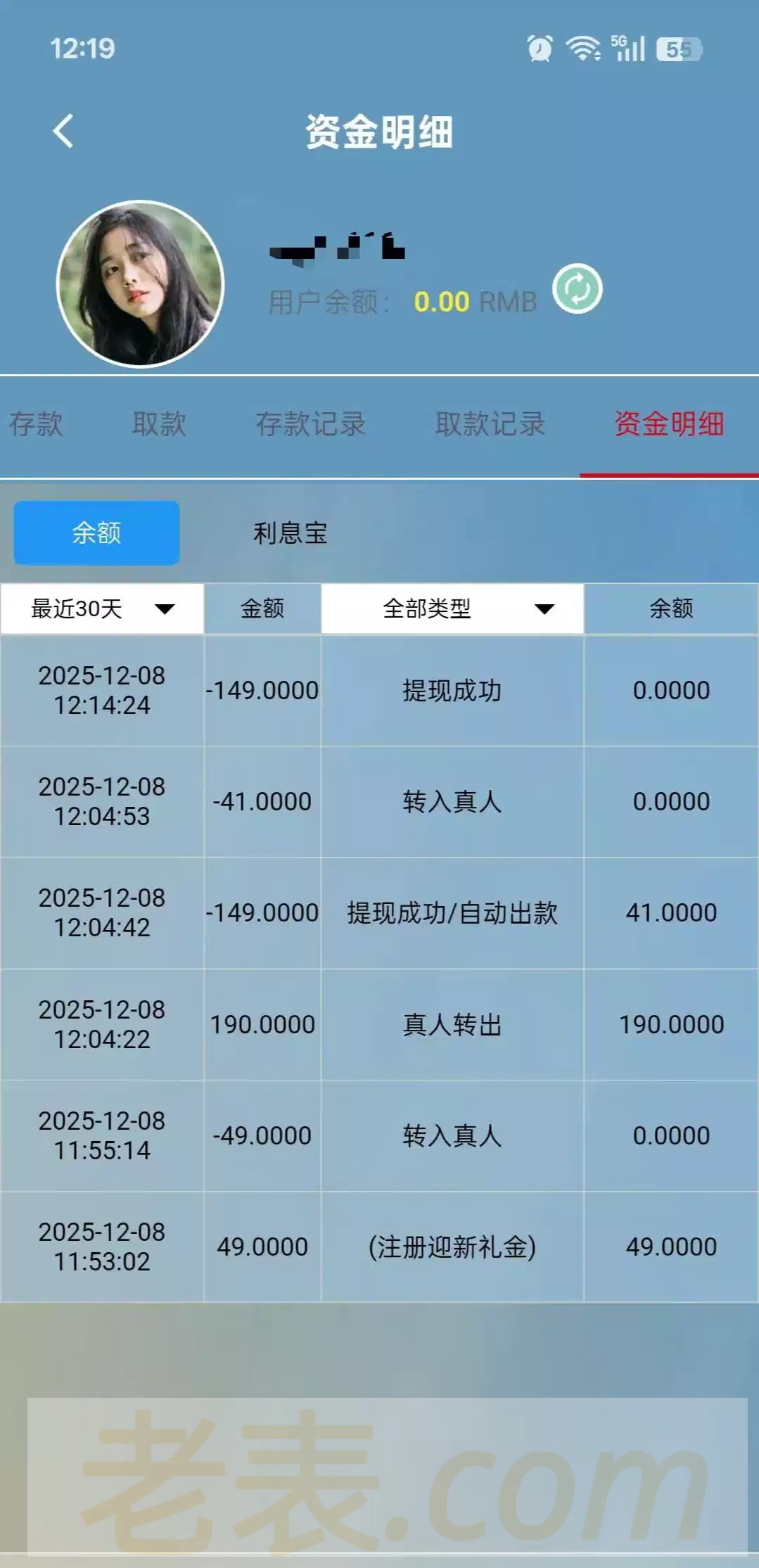Select the 资金明细 tab

(668, 424)
